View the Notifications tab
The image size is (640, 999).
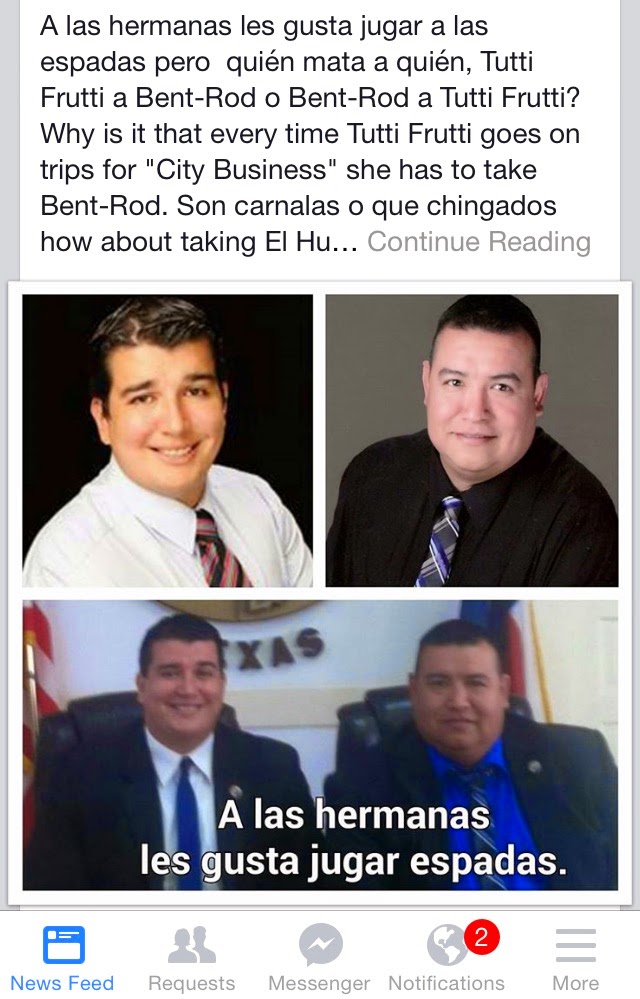point(447,958)
